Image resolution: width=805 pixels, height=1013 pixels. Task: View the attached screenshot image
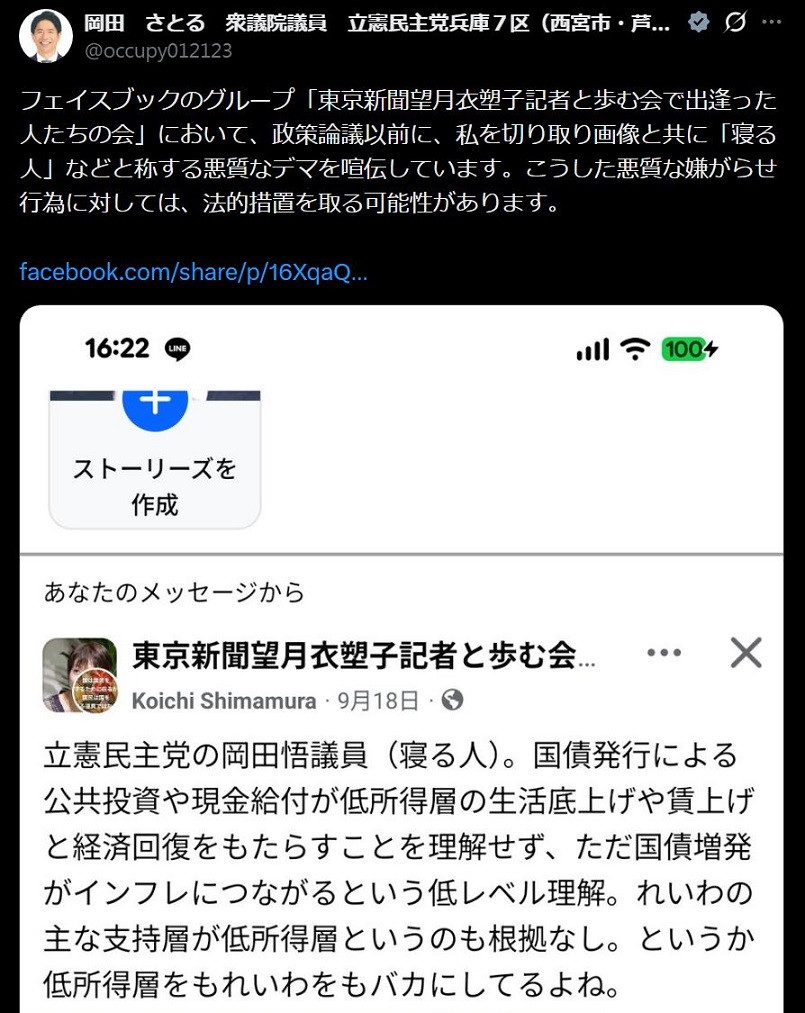tap(401, 660)
